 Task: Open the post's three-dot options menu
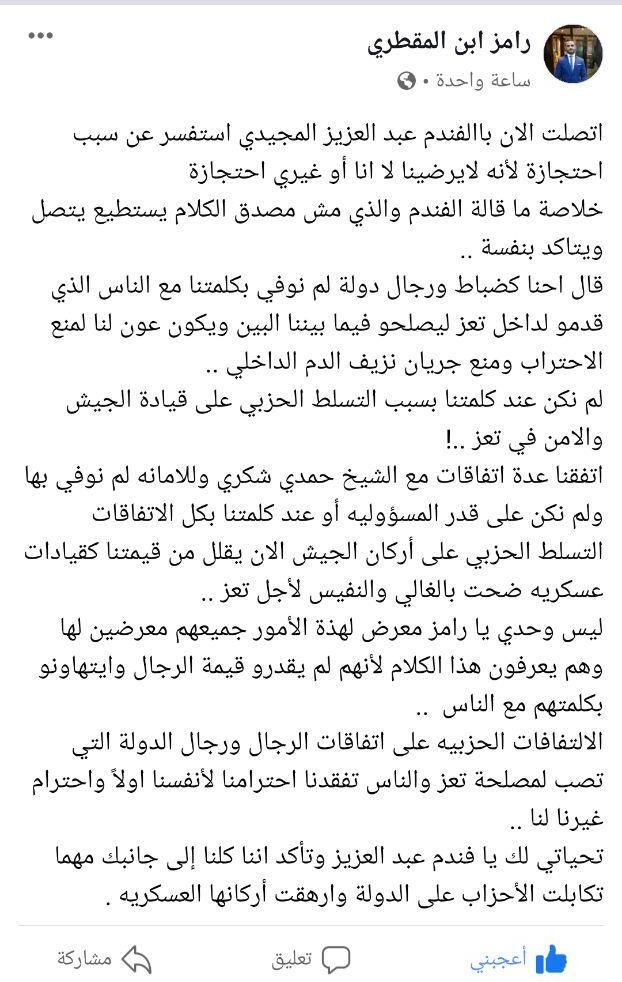(x=42, y=37)
